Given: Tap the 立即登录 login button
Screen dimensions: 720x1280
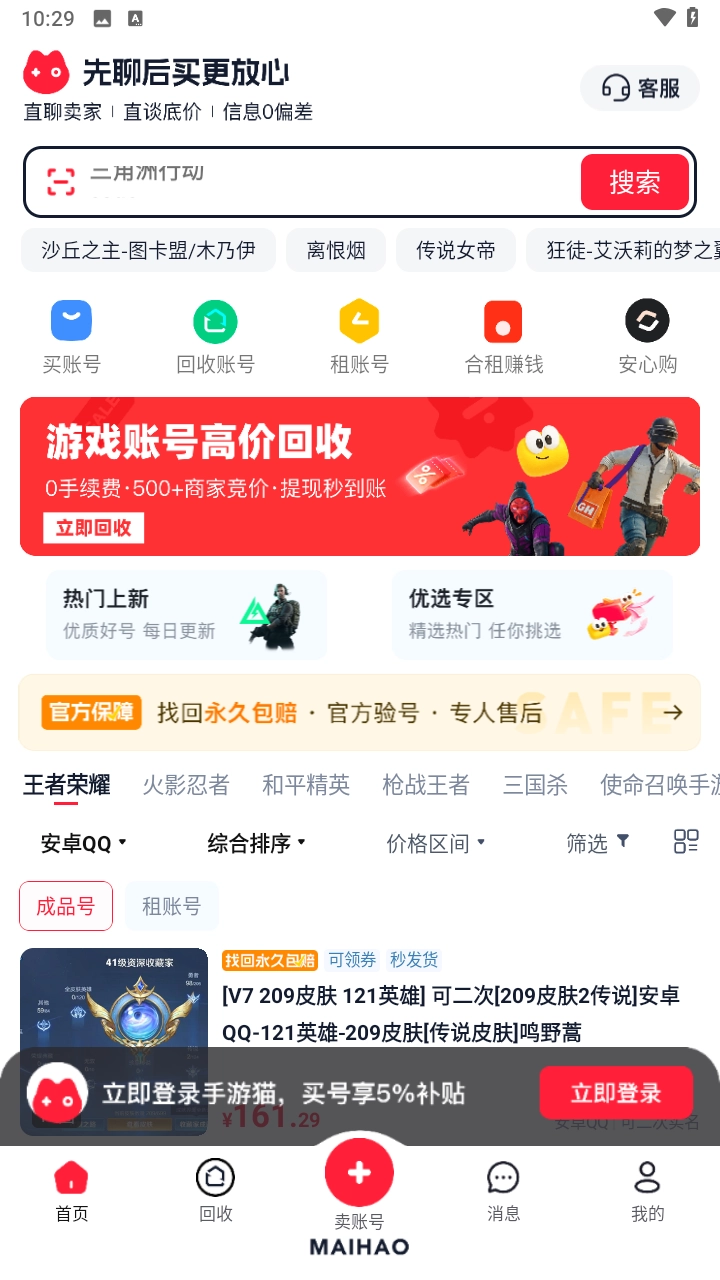Looking at the screenshot, I should tap(617, 1092).
